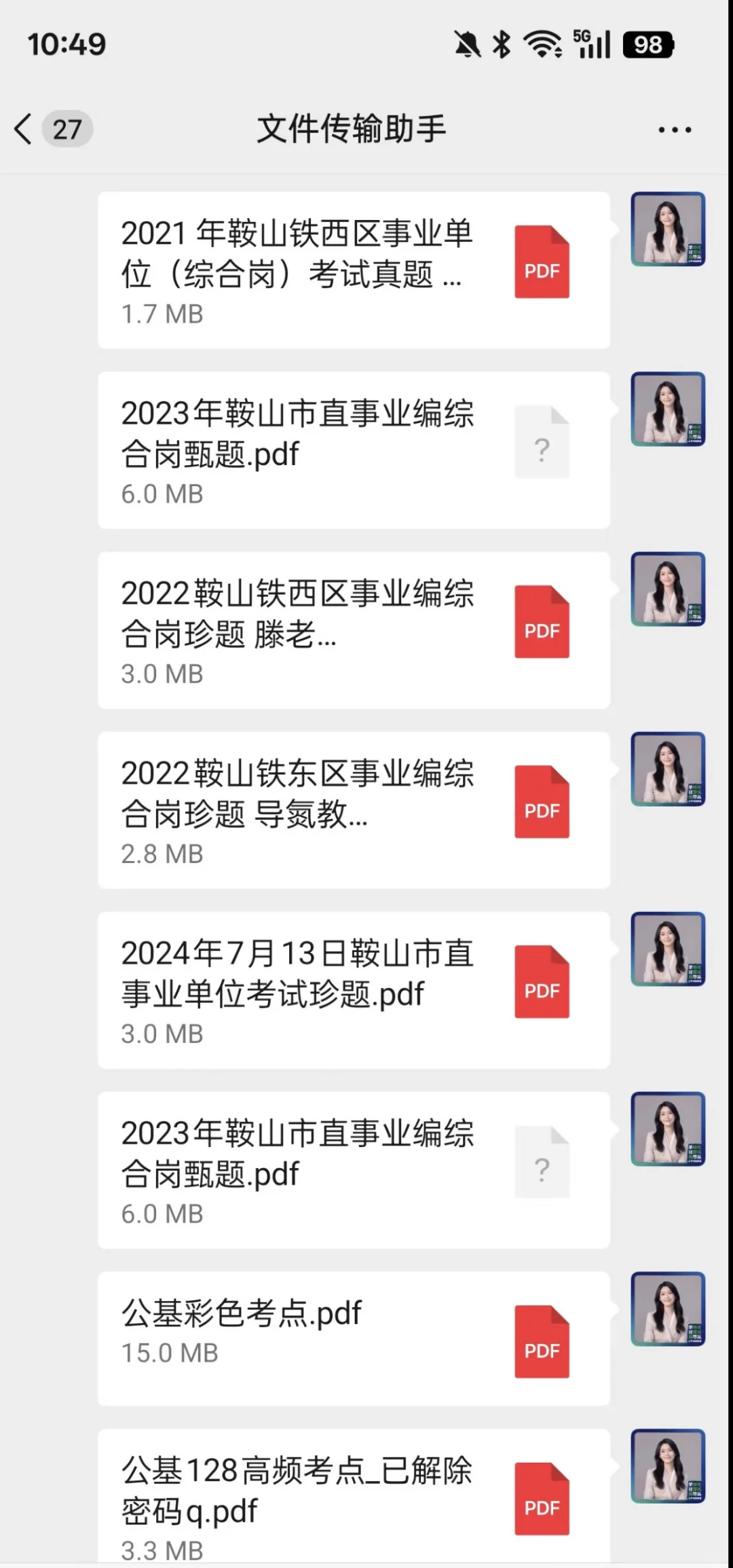
Task: Go back using the arrow beside 27
Action: tap(24, 129)
